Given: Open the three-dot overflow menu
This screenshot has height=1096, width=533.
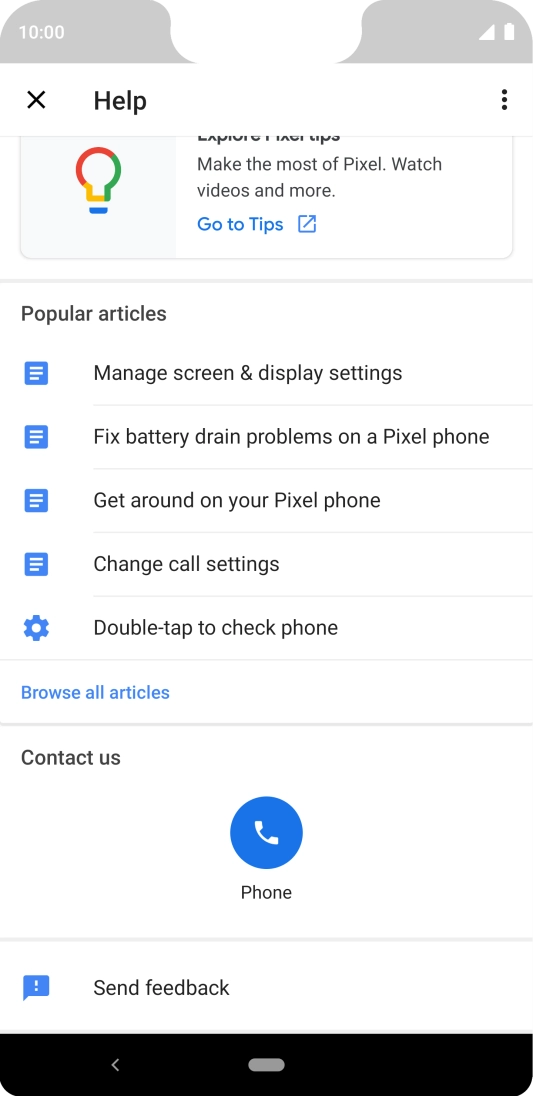Looking at the screenshot, I should 504,100.
